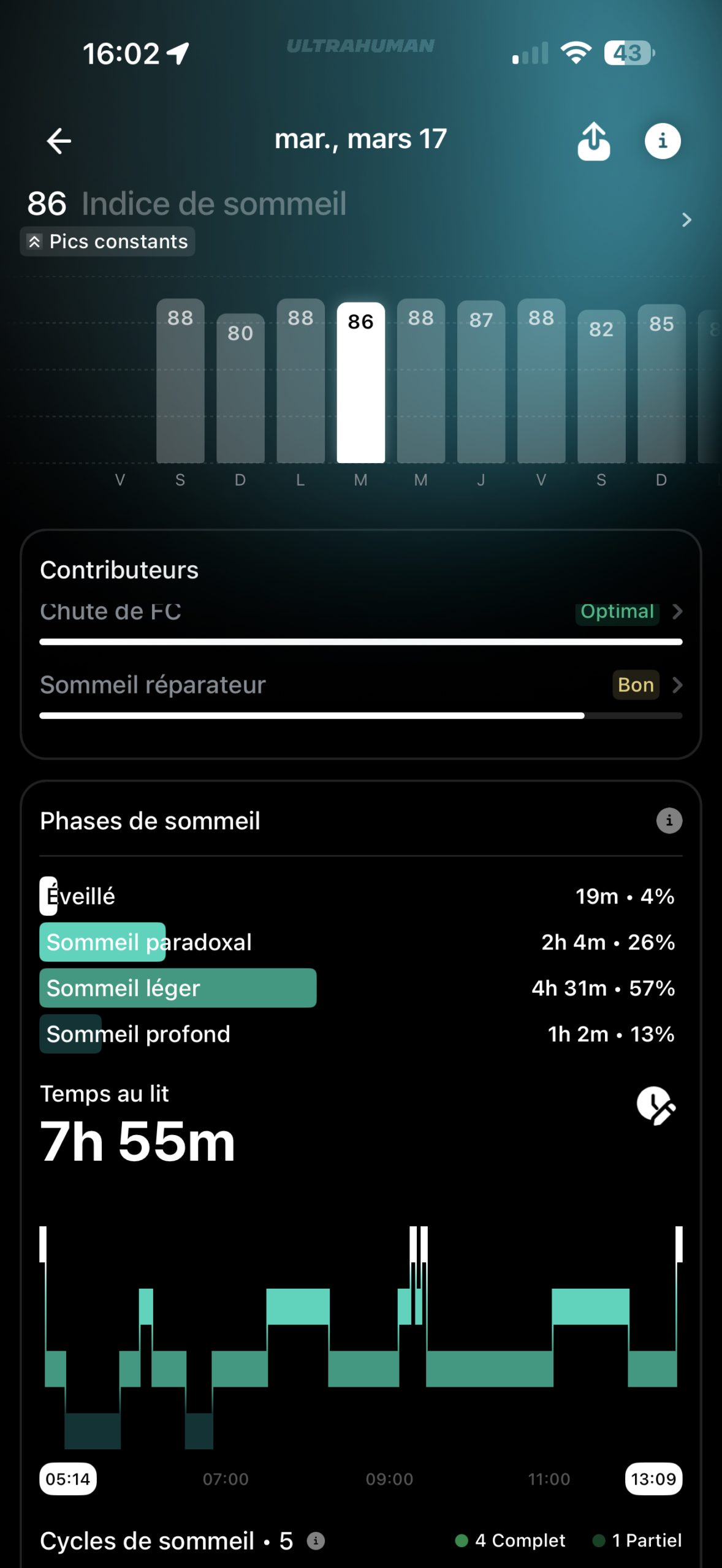
Task: Edit the time in bed
Action: point(656,1106)
